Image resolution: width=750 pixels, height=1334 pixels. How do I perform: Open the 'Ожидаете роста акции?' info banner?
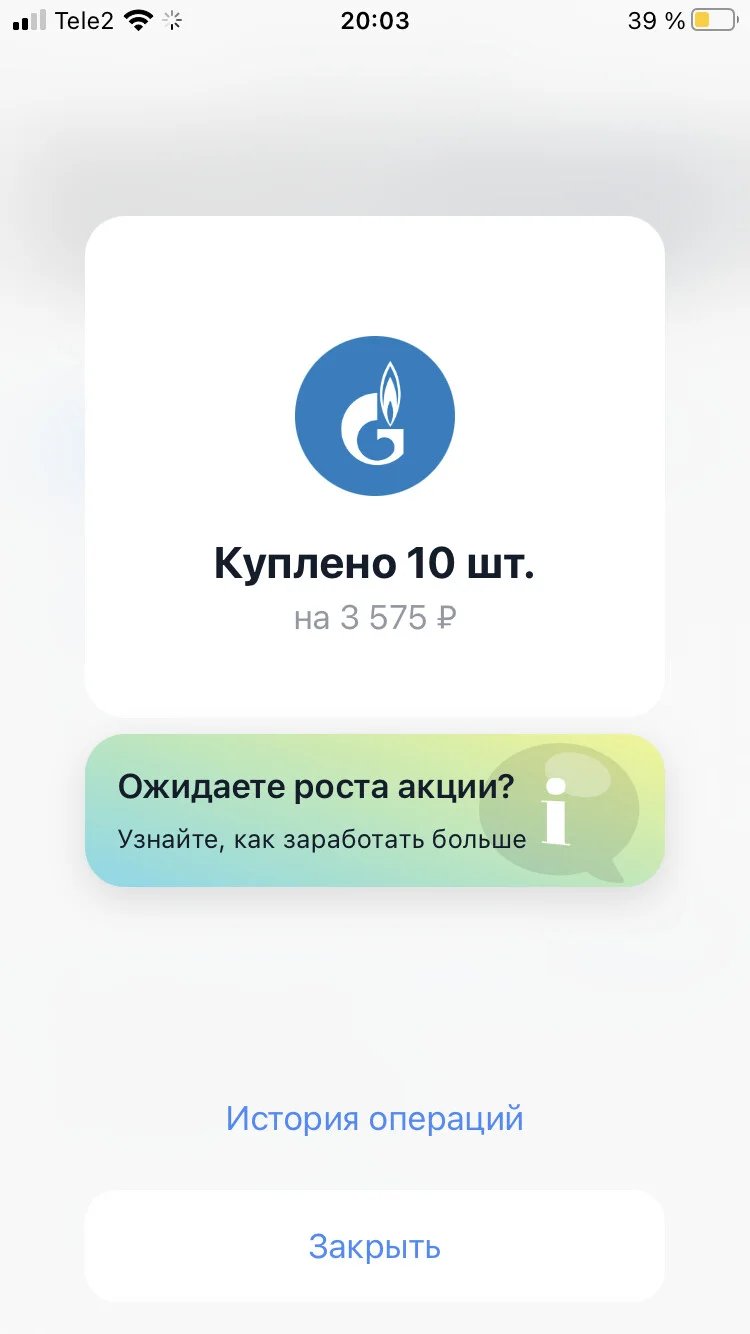point(375,810)
